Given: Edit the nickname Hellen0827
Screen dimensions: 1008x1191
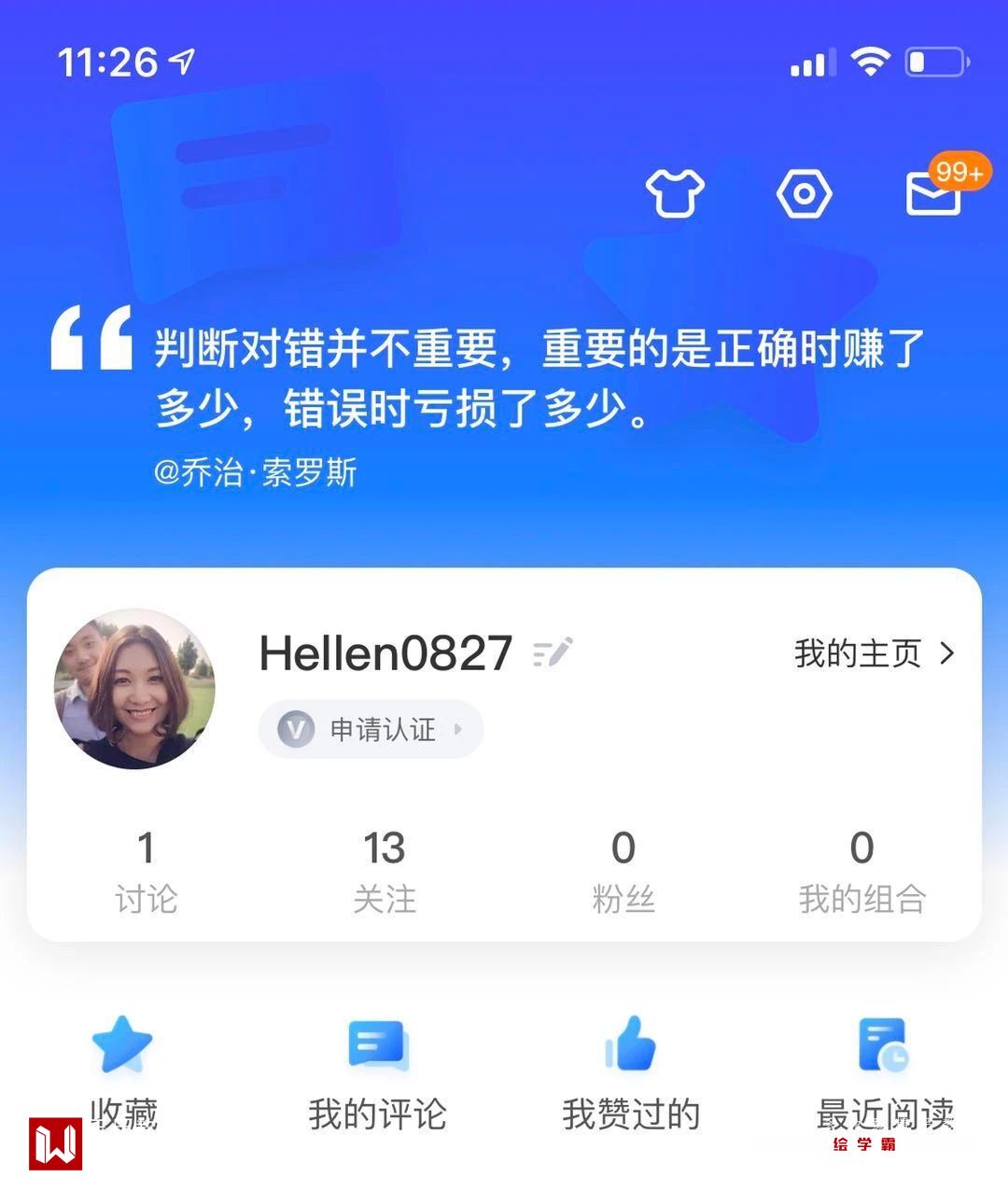Looking at the screenshot, I should [x=553, y=652].
